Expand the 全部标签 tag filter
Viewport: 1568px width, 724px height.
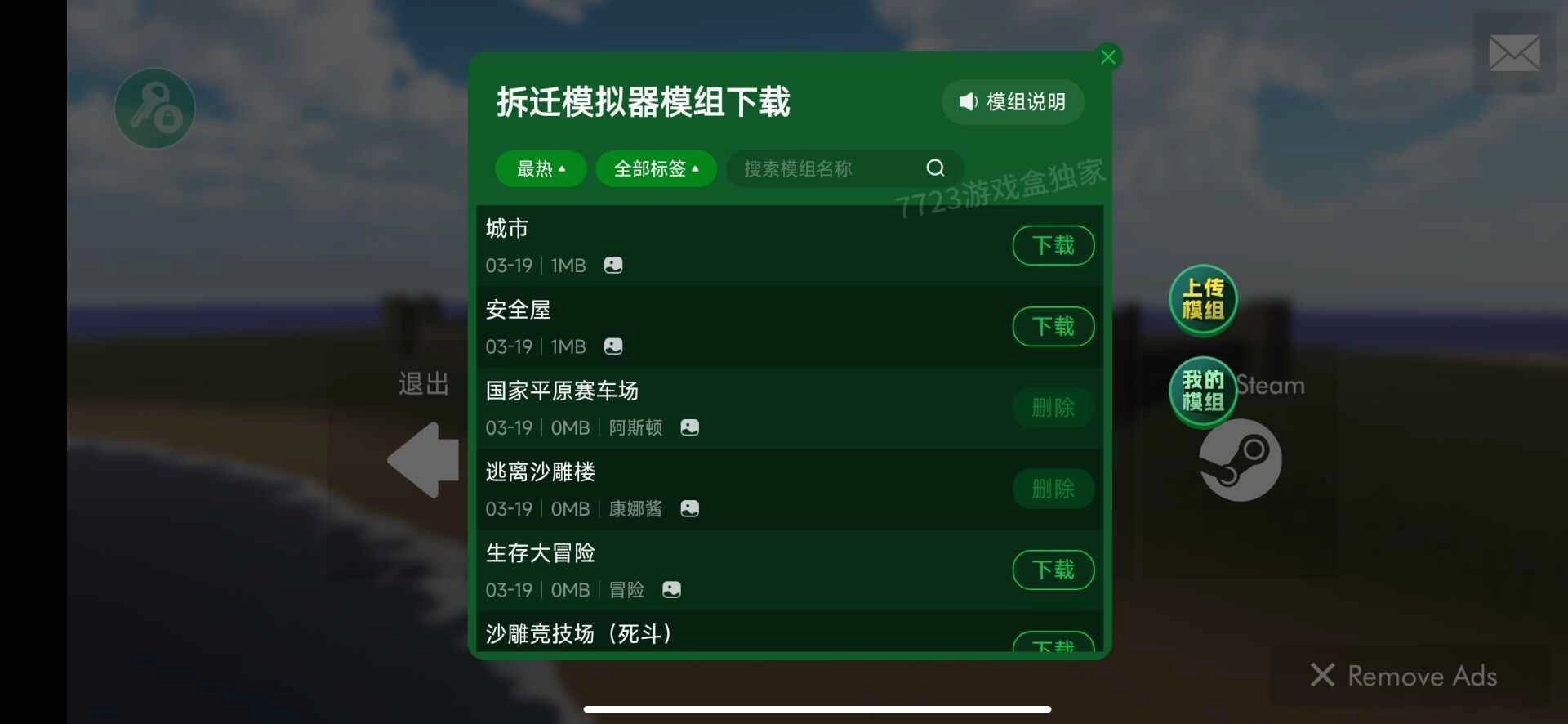pos(656,169)
